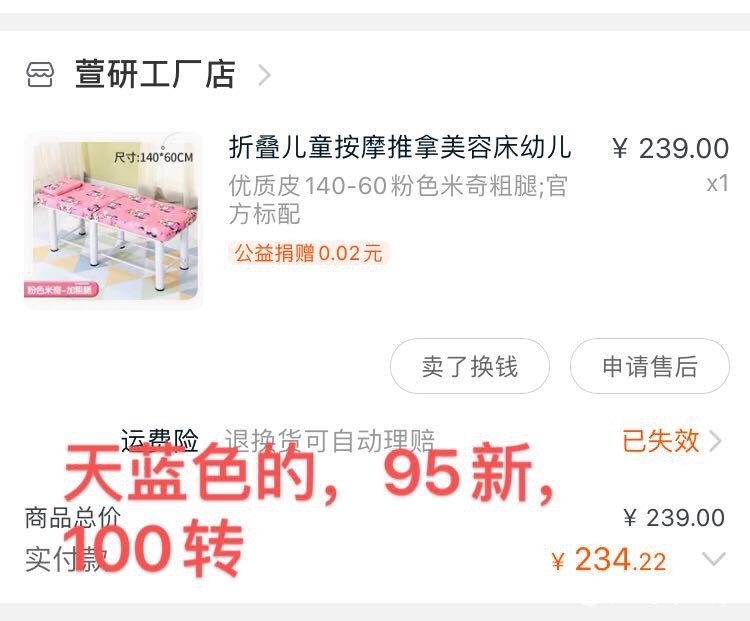Expand the 实付款 payment breakdown
This screenshot has width=750, height=621.
point(713,559)
